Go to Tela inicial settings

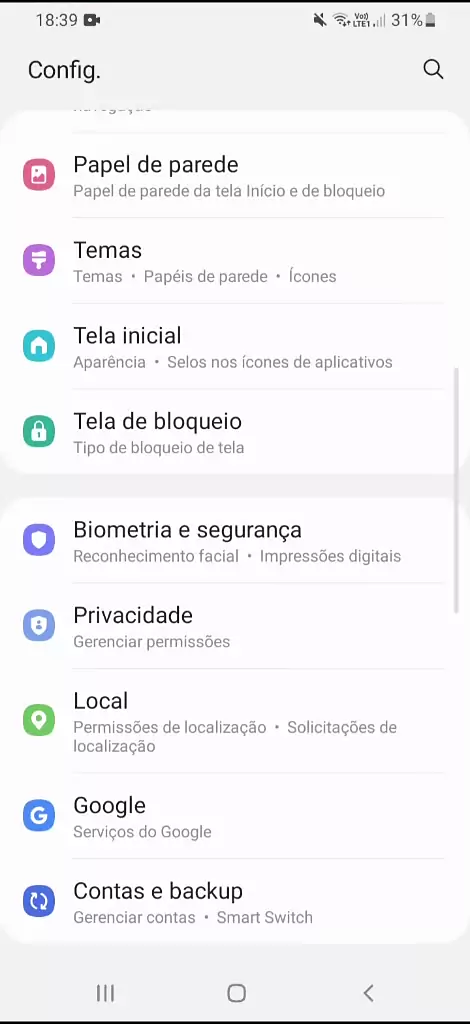(235, 347)
